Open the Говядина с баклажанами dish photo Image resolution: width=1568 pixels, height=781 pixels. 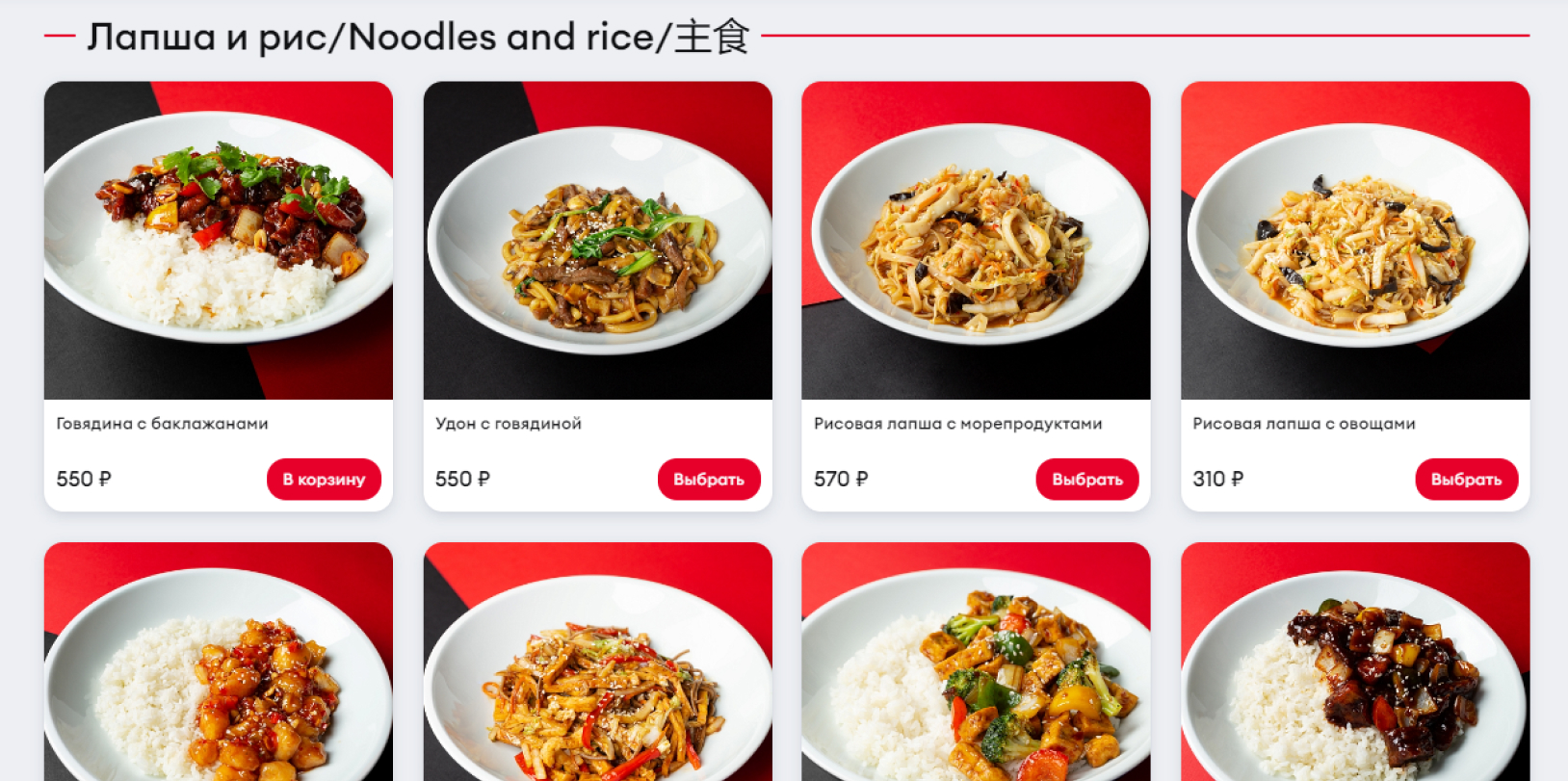click(x=219, y=240)
